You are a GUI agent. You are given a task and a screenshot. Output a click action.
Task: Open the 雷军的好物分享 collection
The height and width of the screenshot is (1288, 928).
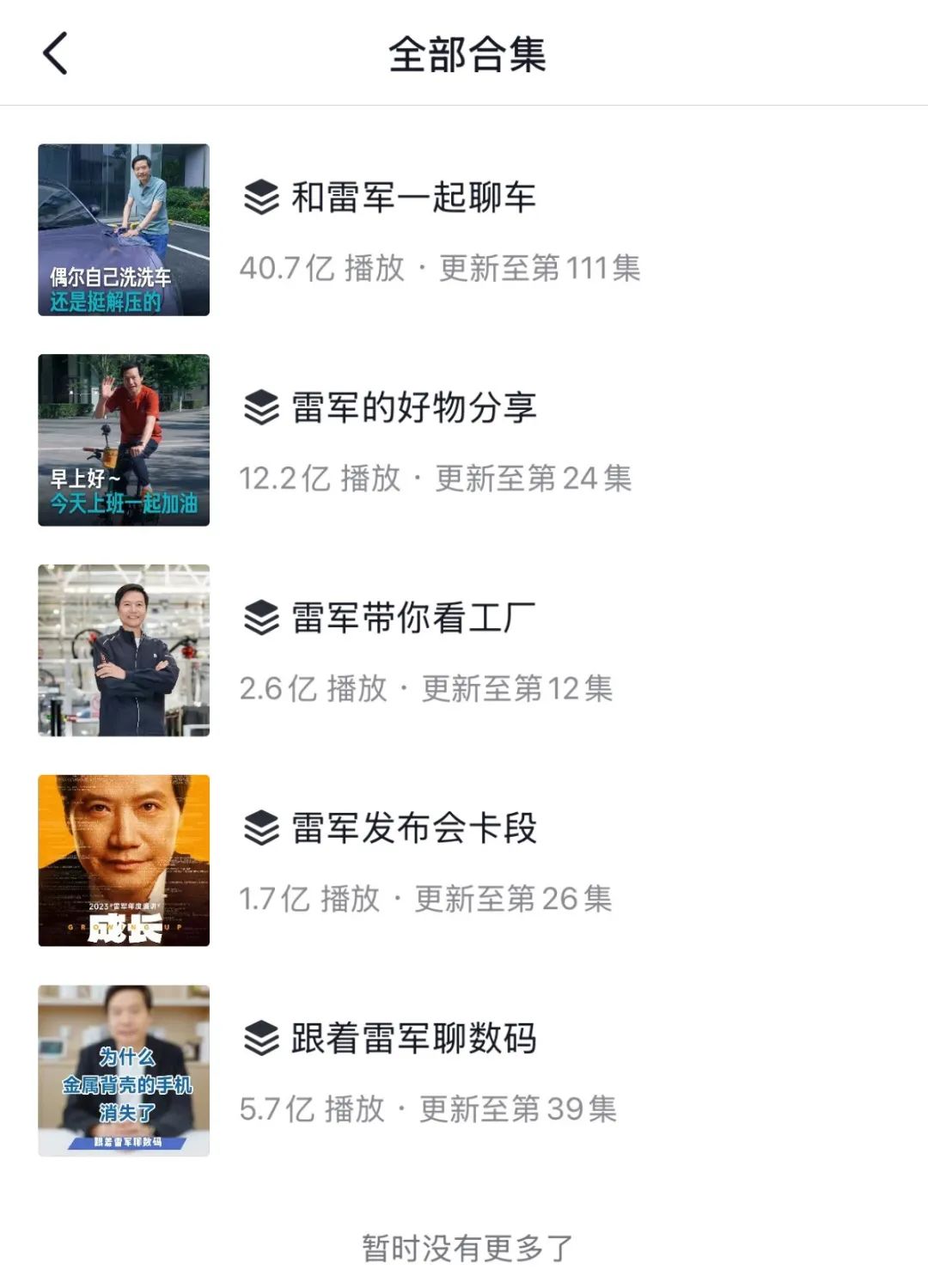coord(413,407)
